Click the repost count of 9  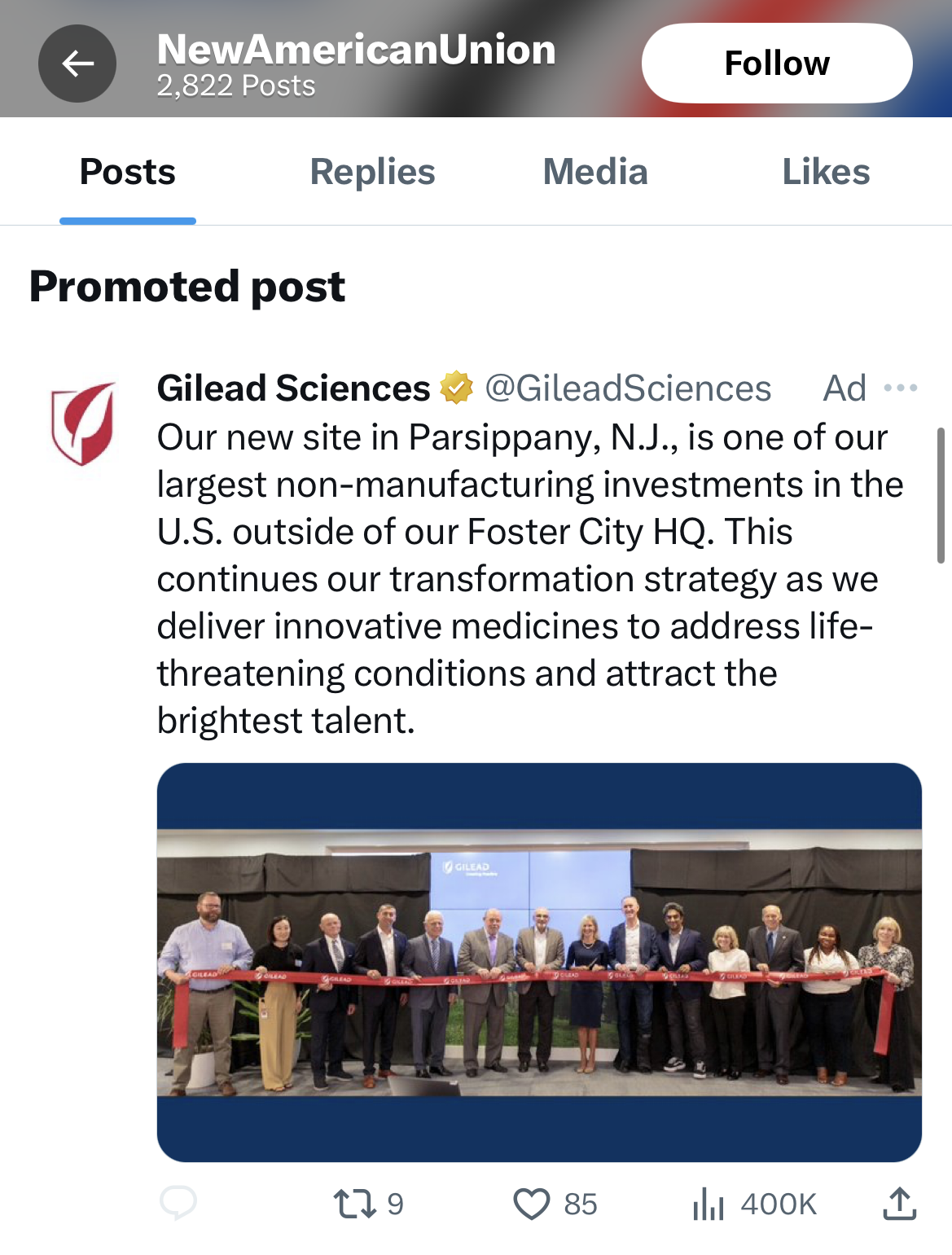pos(395,1205)
